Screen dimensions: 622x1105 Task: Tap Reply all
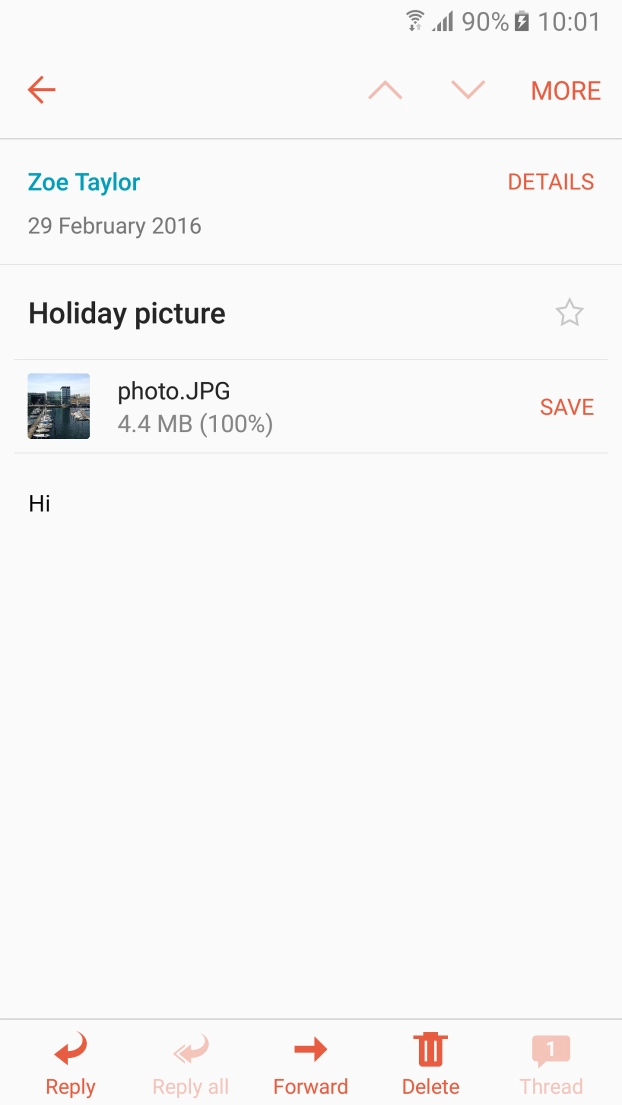(190, 1064)
